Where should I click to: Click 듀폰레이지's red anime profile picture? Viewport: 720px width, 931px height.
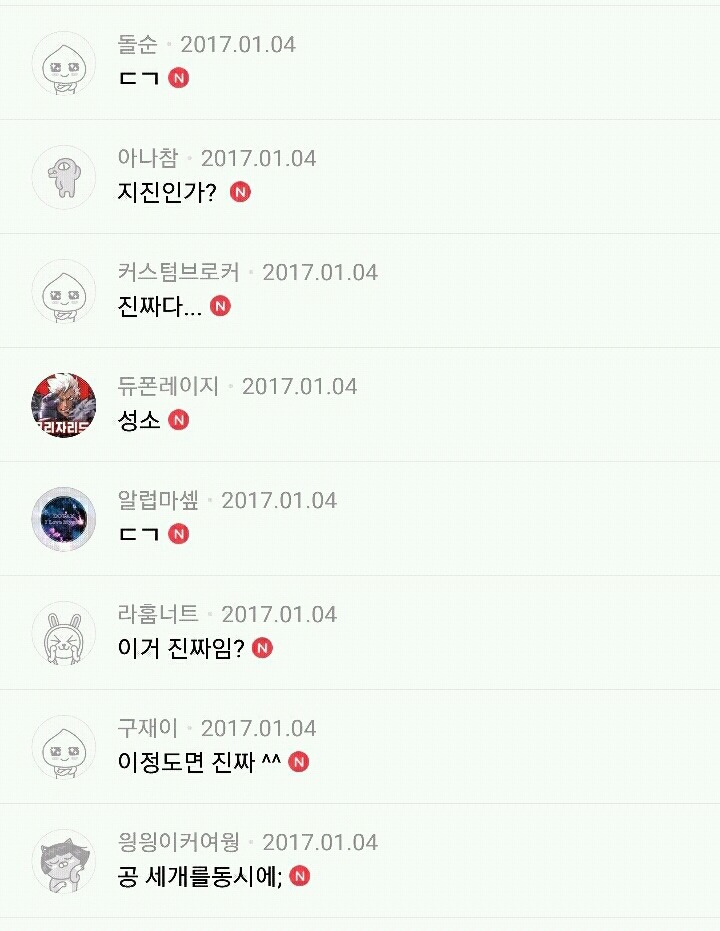pos(62,404)
